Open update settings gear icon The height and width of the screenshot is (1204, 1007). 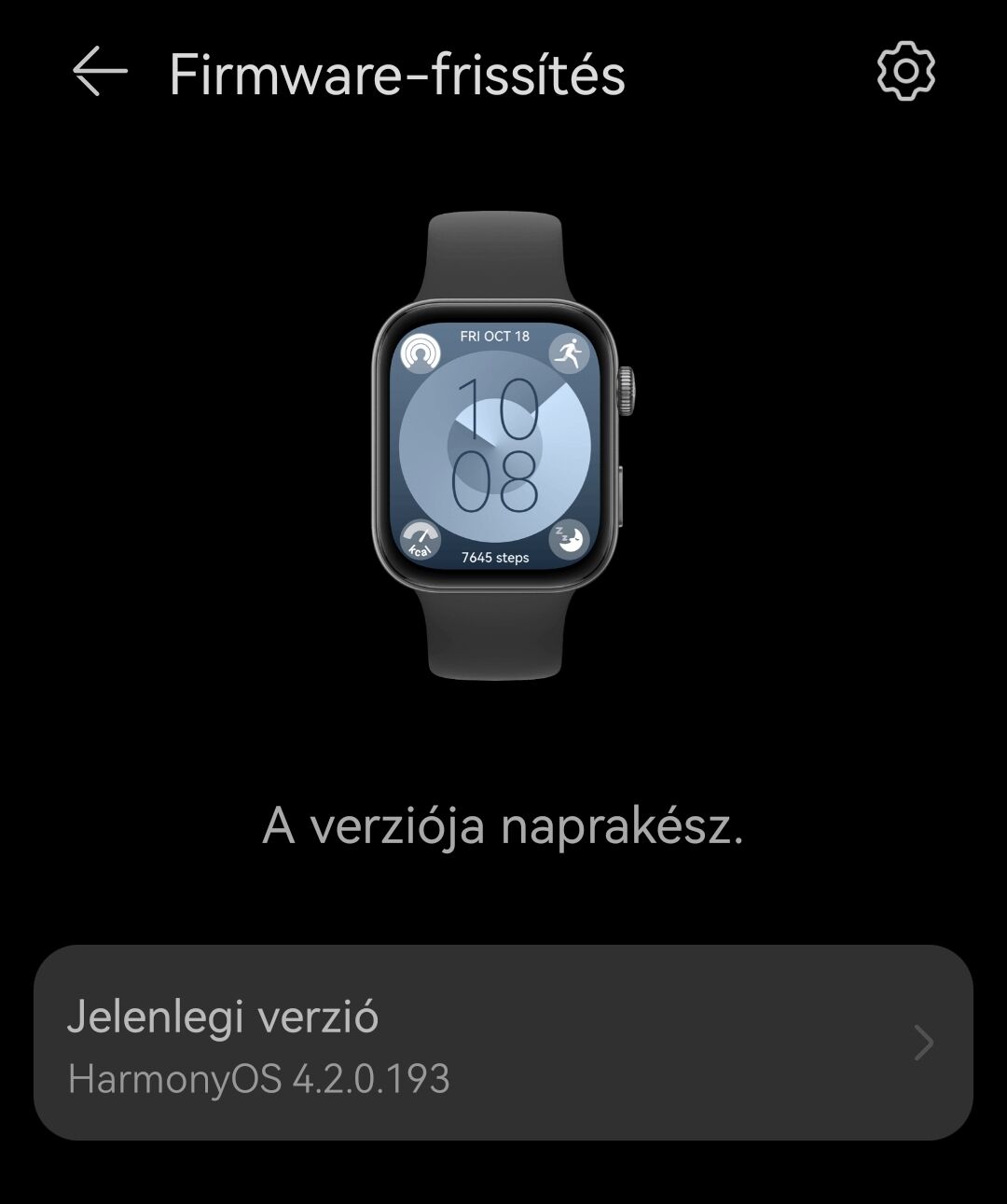(x=905, y=72)
